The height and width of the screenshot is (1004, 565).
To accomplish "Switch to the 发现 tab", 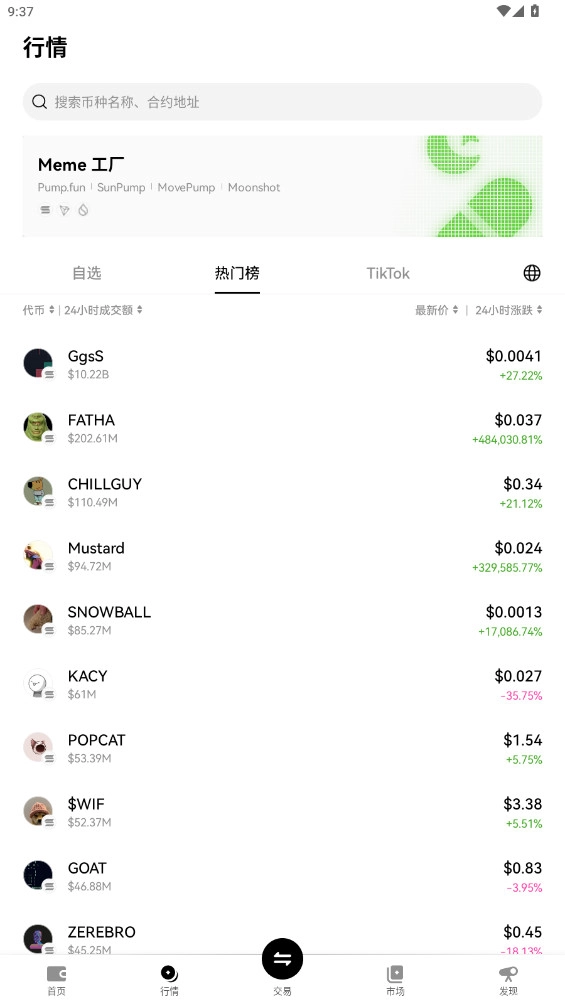I will (x=508, y=980).
